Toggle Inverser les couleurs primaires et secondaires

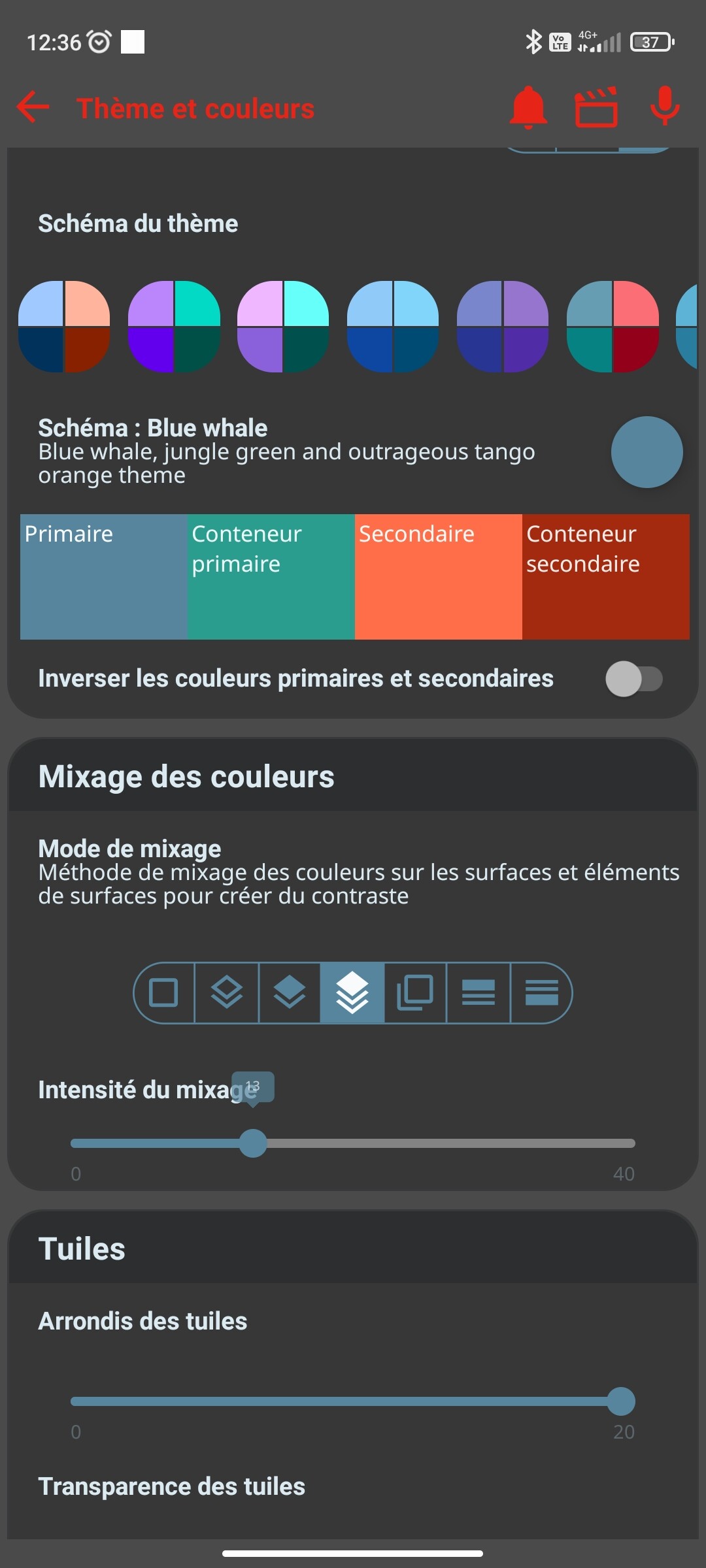[633, 679]
